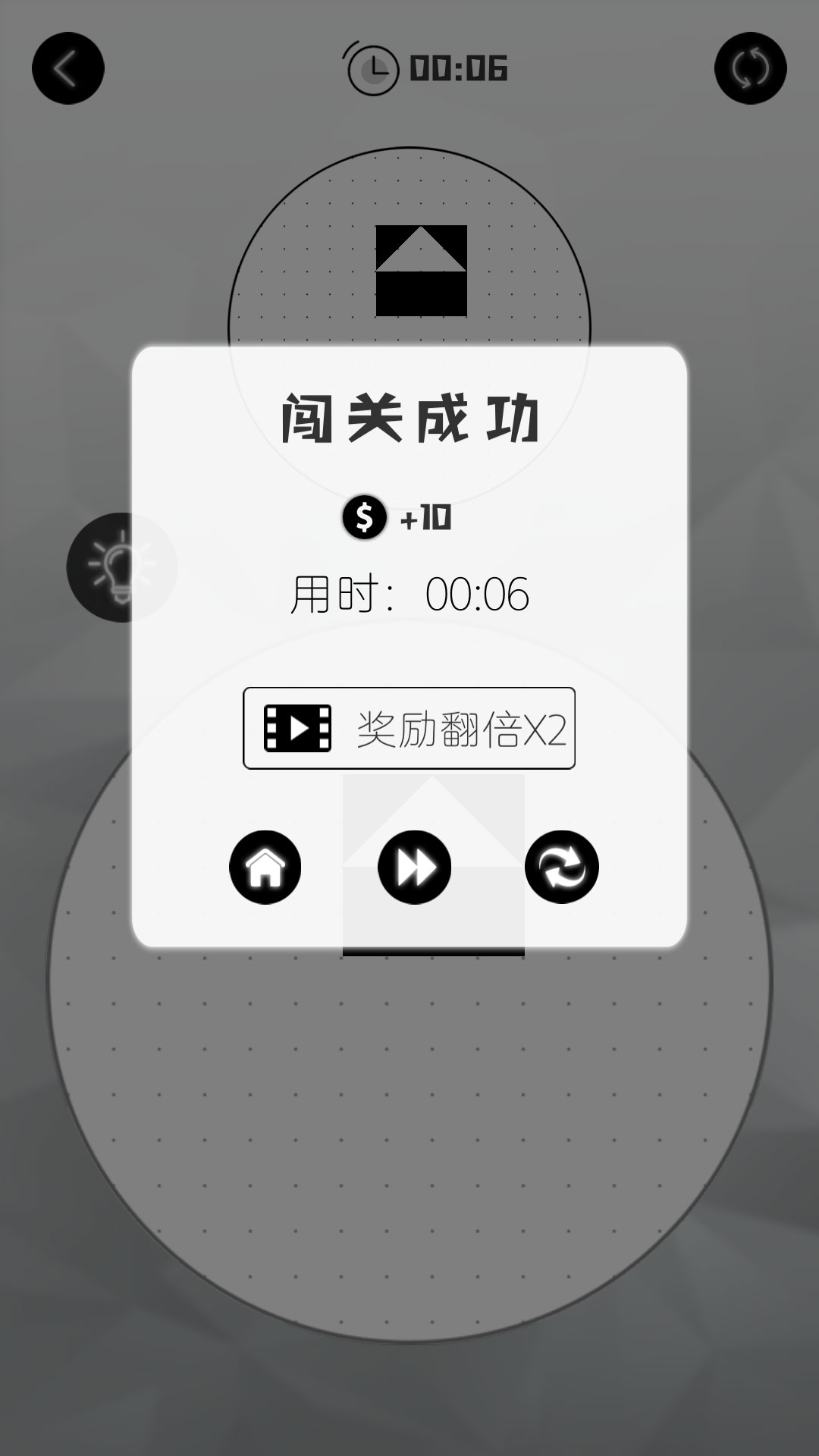Click the Home icon in the dialog
Screen dimensions: 819x1456
[x=265, y=867]
